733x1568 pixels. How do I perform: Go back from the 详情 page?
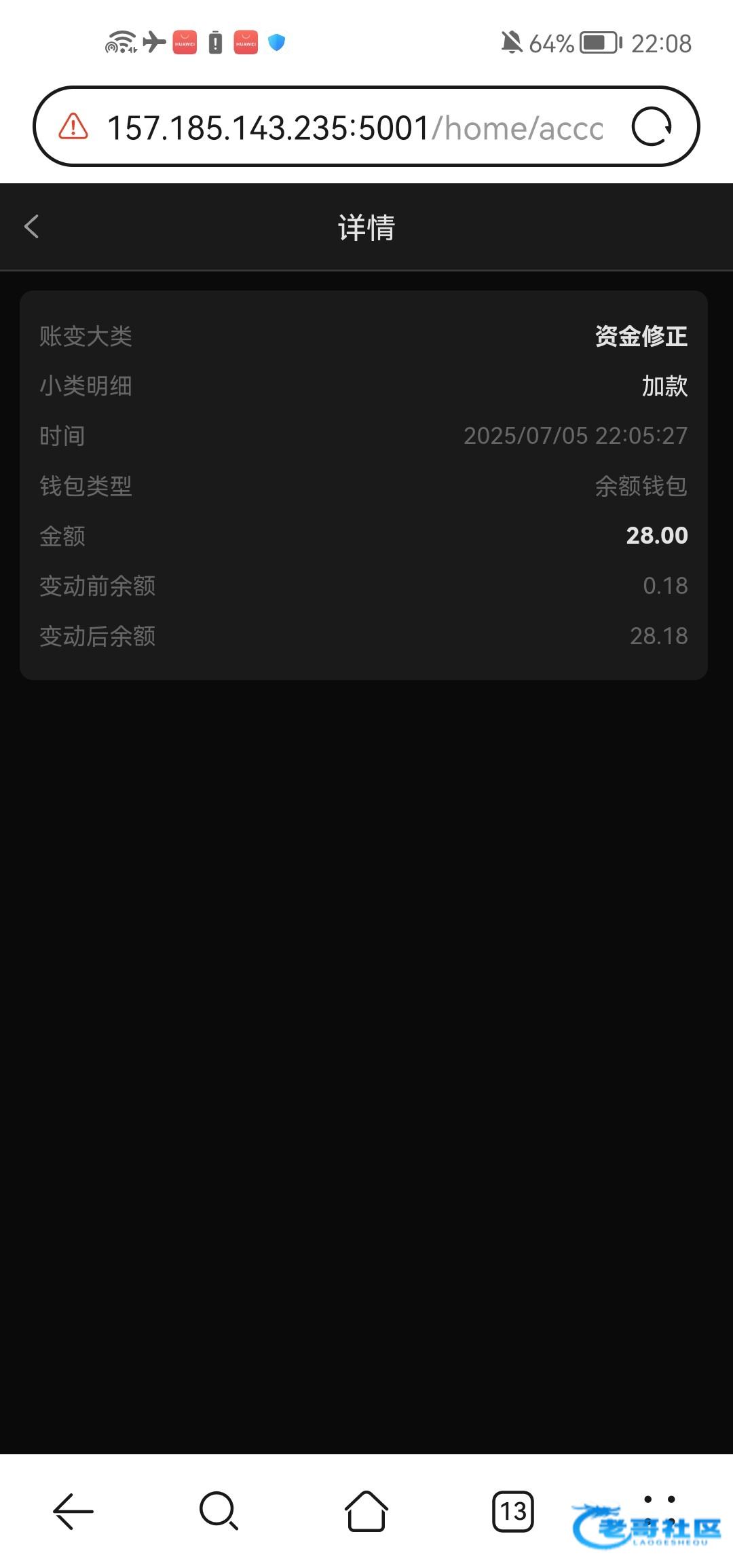click(x=32, y=227)
